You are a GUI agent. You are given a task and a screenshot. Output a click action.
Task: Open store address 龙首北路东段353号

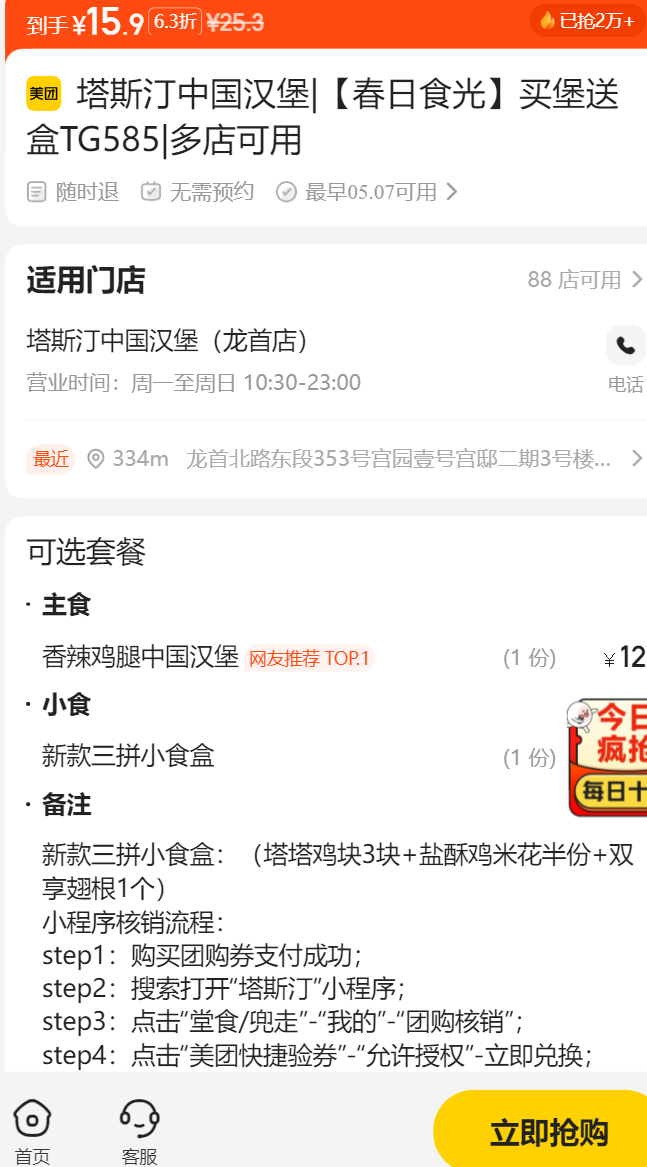click(398, 459)
